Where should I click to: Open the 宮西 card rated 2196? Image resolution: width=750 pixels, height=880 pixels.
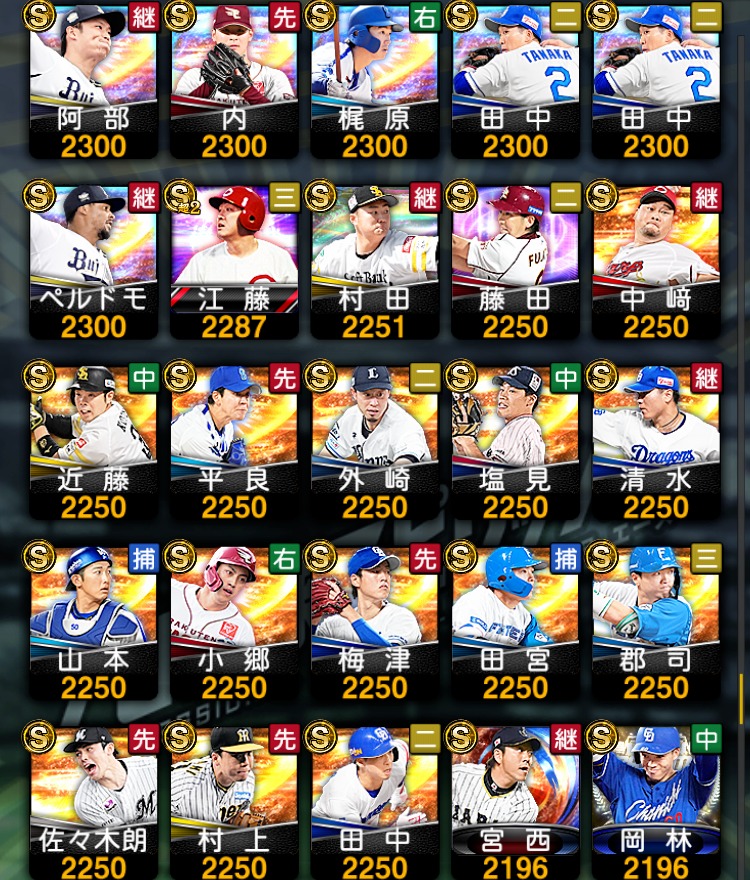tap(516, 800)
